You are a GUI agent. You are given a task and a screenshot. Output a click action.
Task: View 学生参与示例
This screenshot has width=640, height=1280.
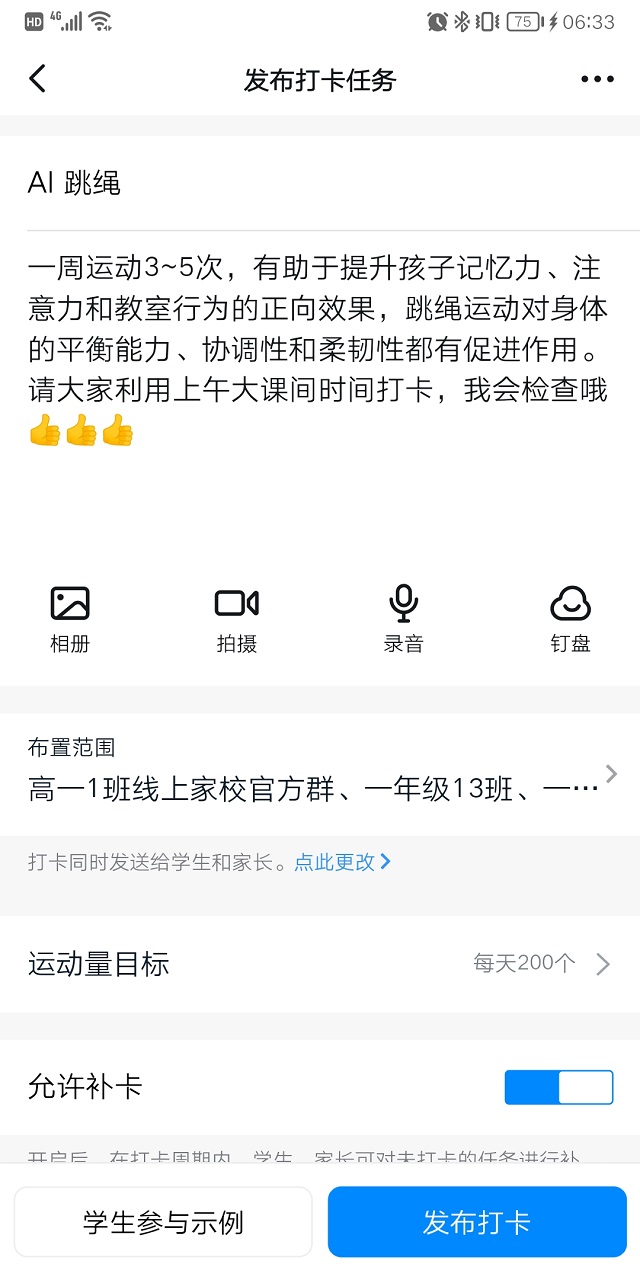click(163, 1221)
